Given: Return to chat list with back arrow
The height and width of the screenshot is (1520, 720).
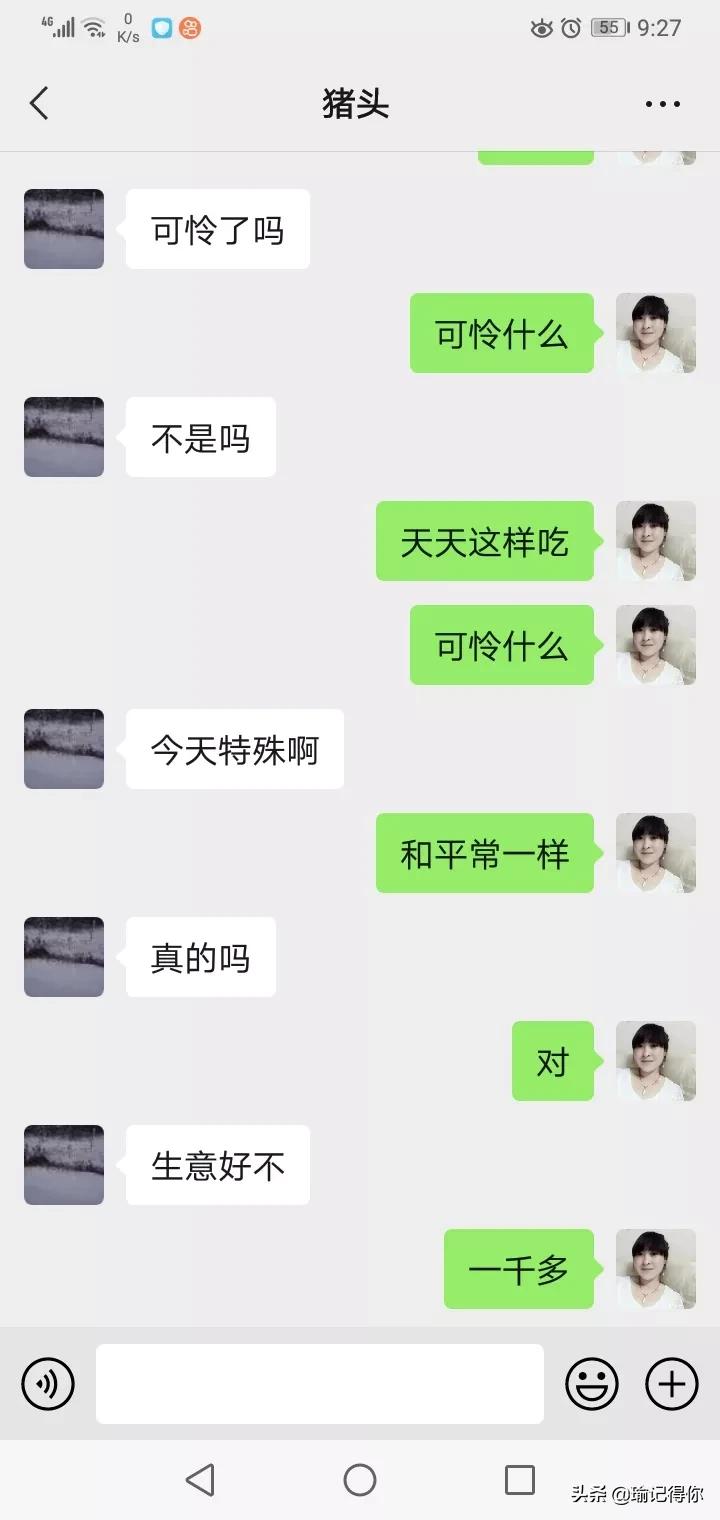Looking at the screenshot, I should click(x=39, y=103).
